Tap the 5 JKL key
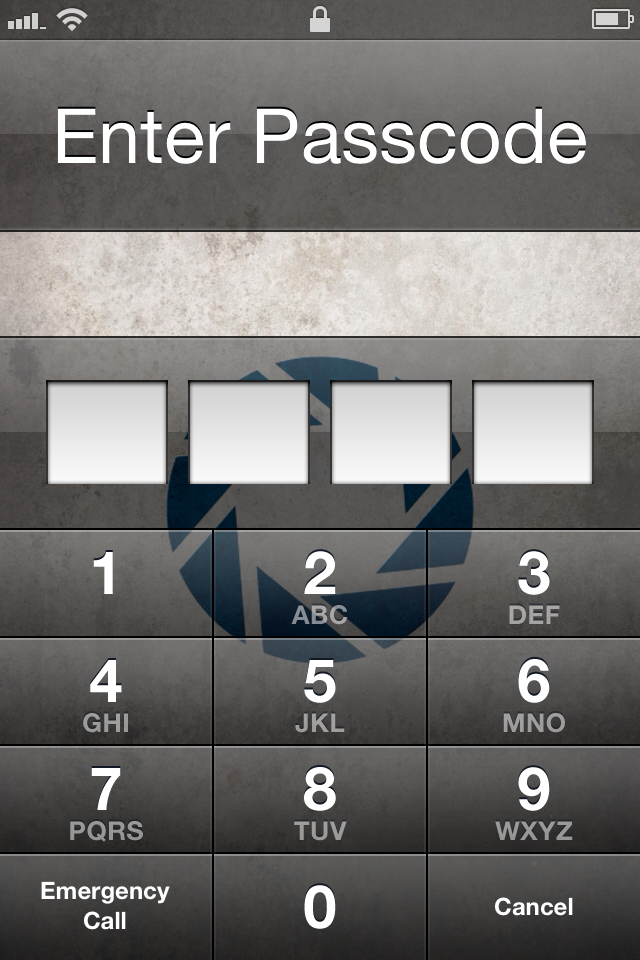The image size is (640, 960). click(x=320, y=692)
